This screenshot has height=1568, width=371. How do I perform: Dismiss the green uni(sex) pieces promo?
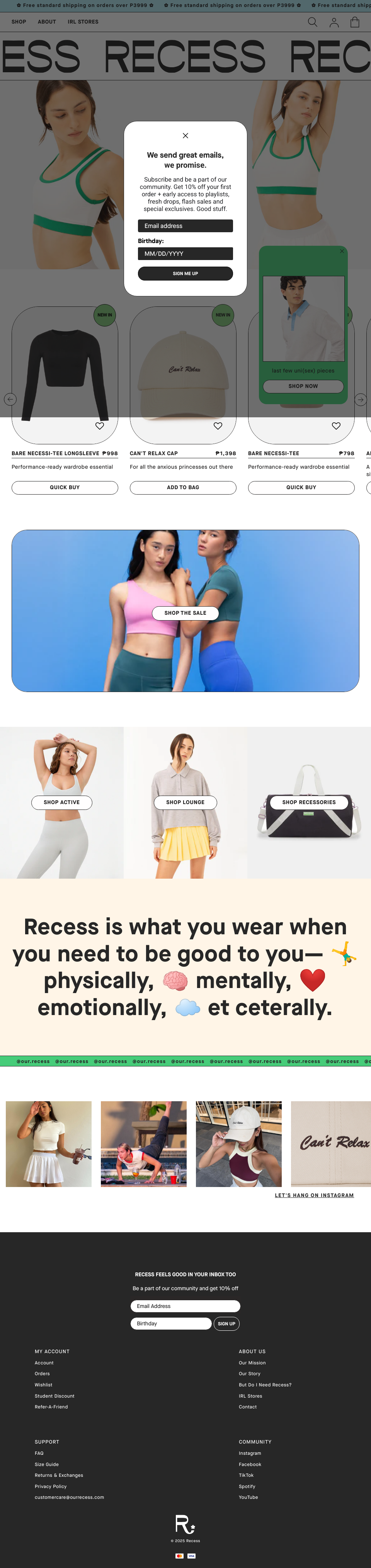pyautogui.click(x=342, y=252)
